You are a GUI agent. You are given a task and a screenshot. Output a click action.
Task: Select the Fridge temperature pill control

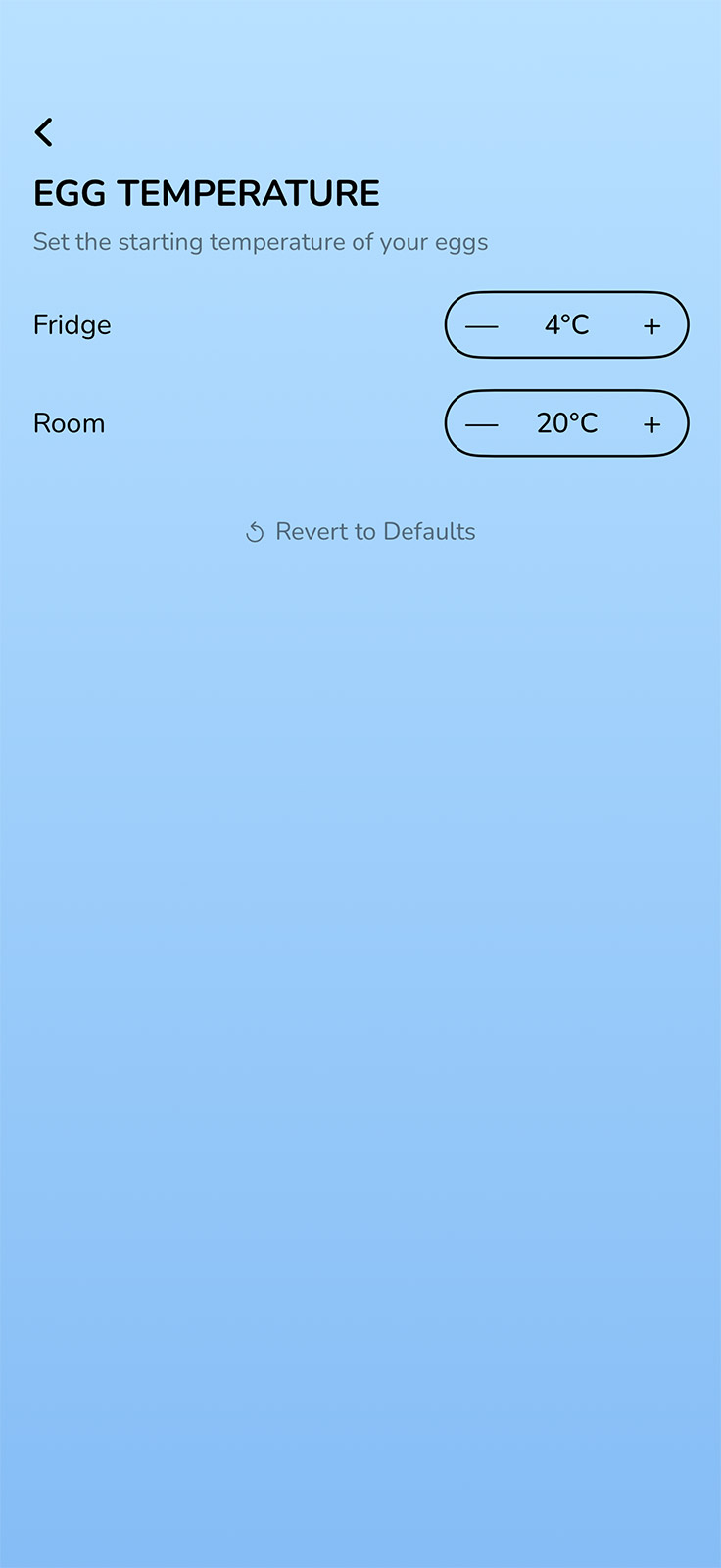point(566,324)
